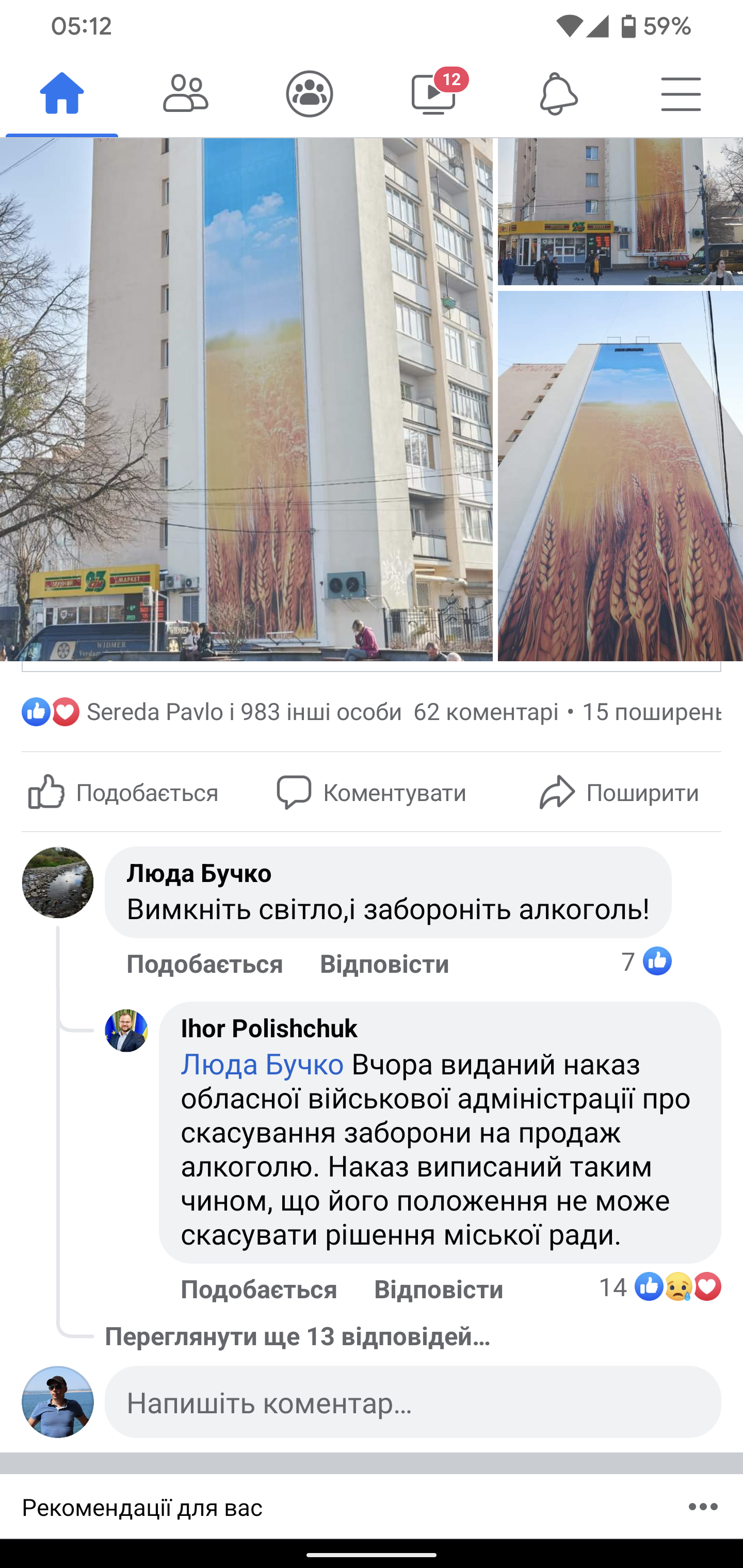This screenshot has width=743, height=1568.
Task: Open the bottom right wheat mural photo
Action: point(620,476)
